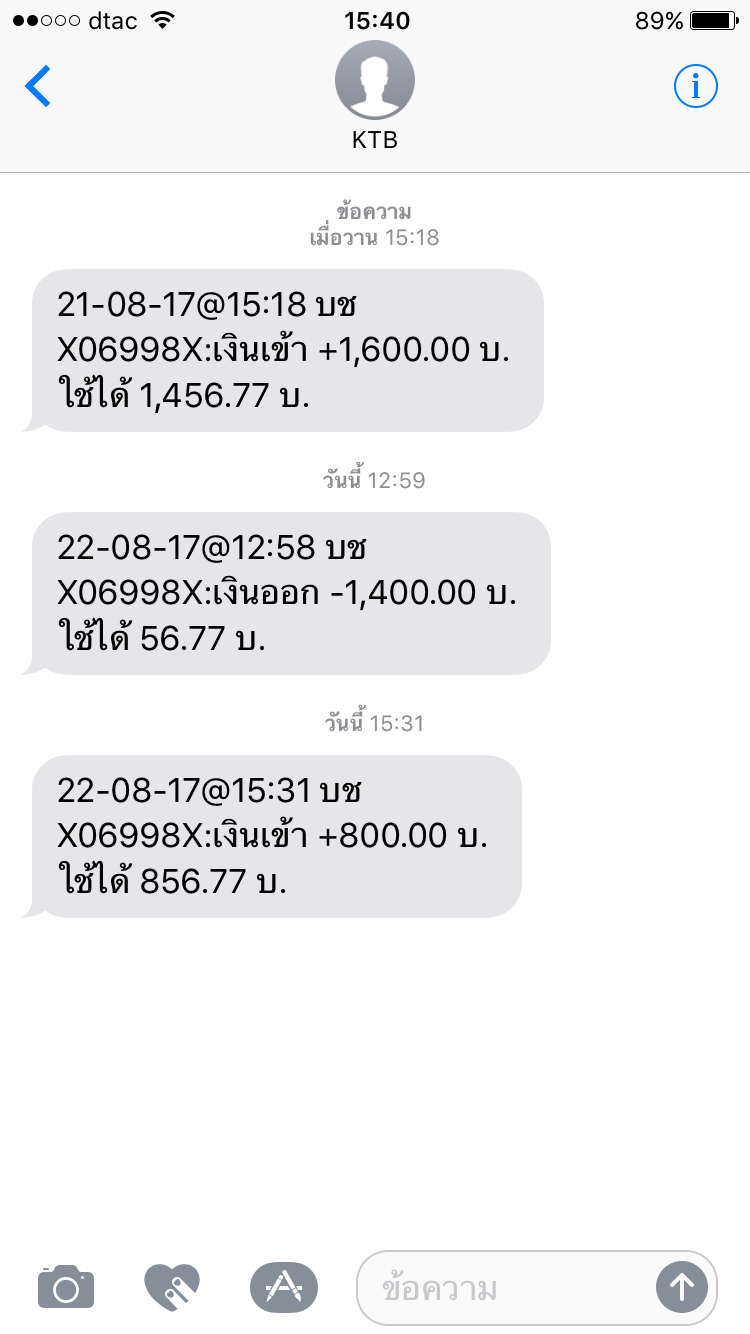Tap the send arrow button

682,1287
